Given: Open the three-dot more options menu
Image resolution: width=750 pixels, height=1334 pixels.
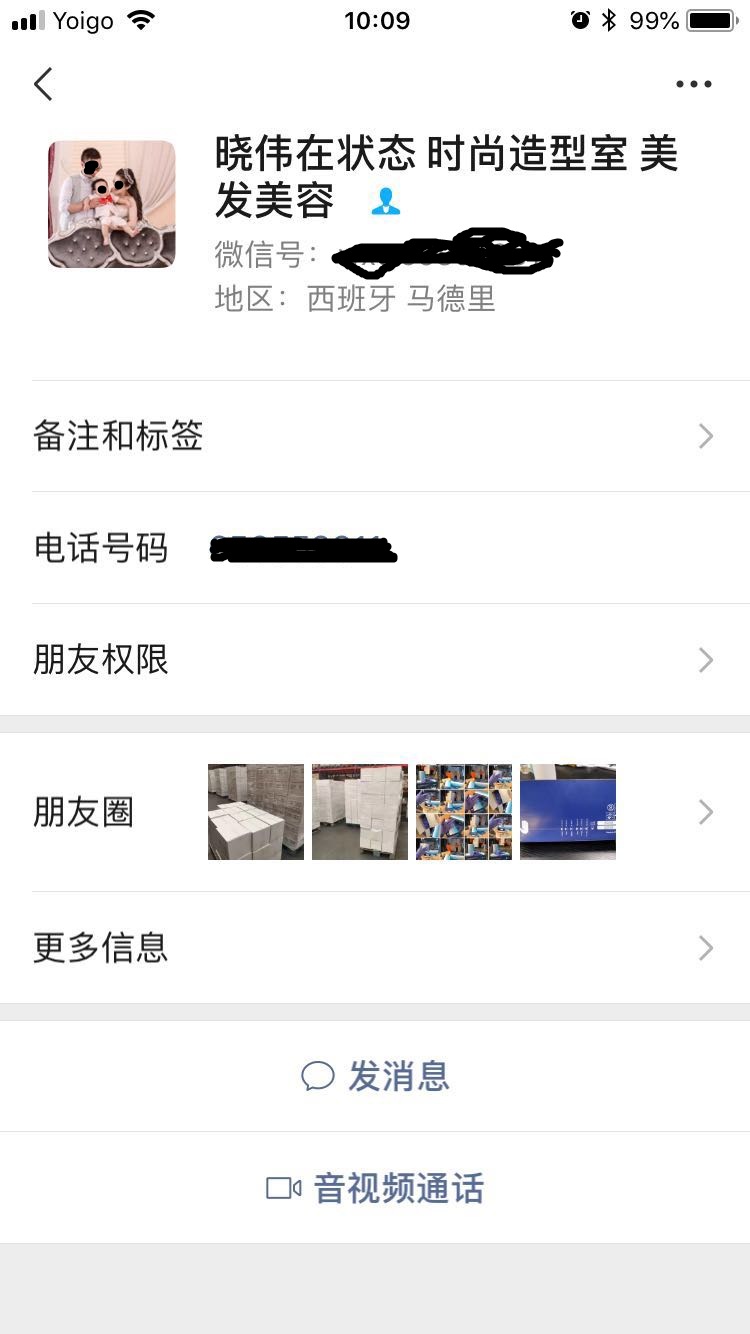Looking at the screenshot, I should point(693,85).
